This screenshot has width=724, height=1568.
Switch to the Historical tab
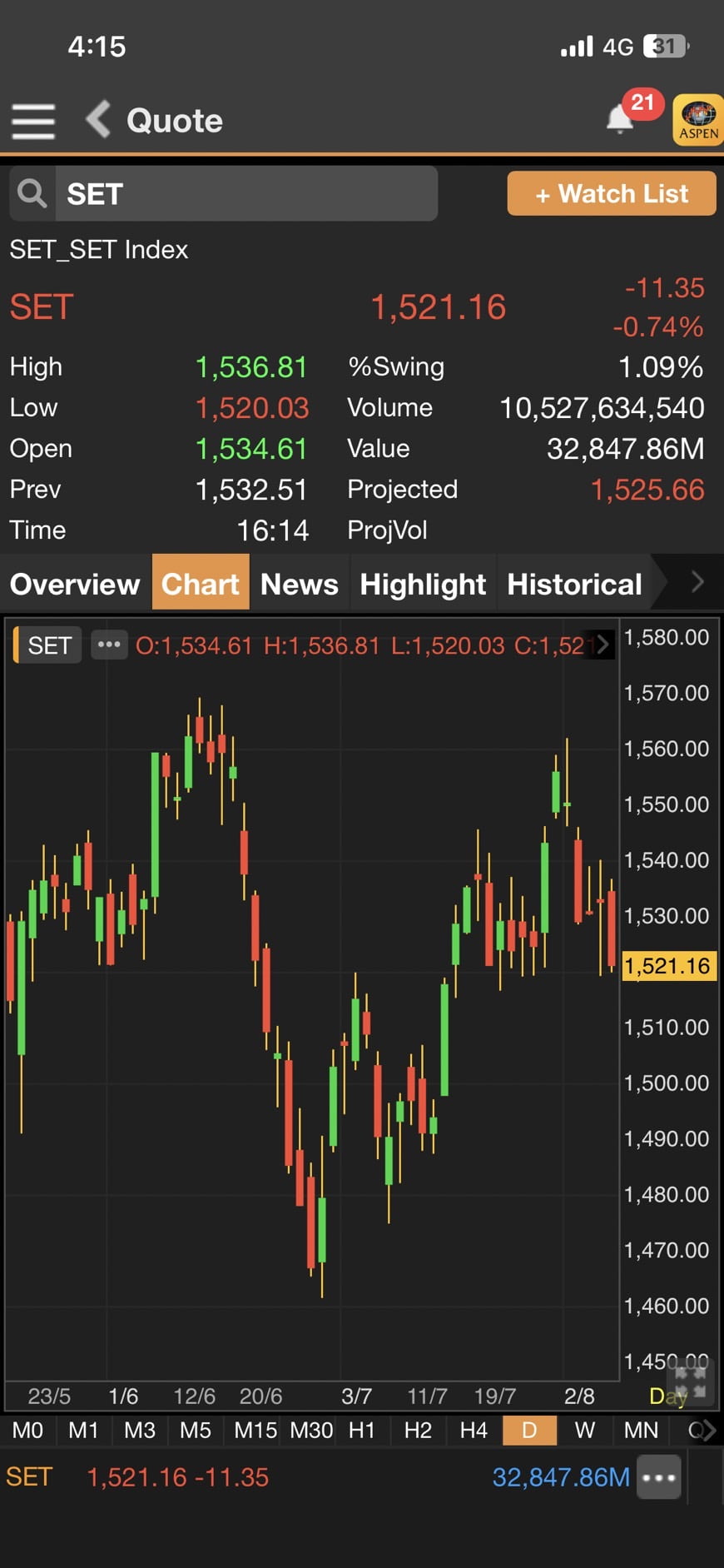coord(574,584)
